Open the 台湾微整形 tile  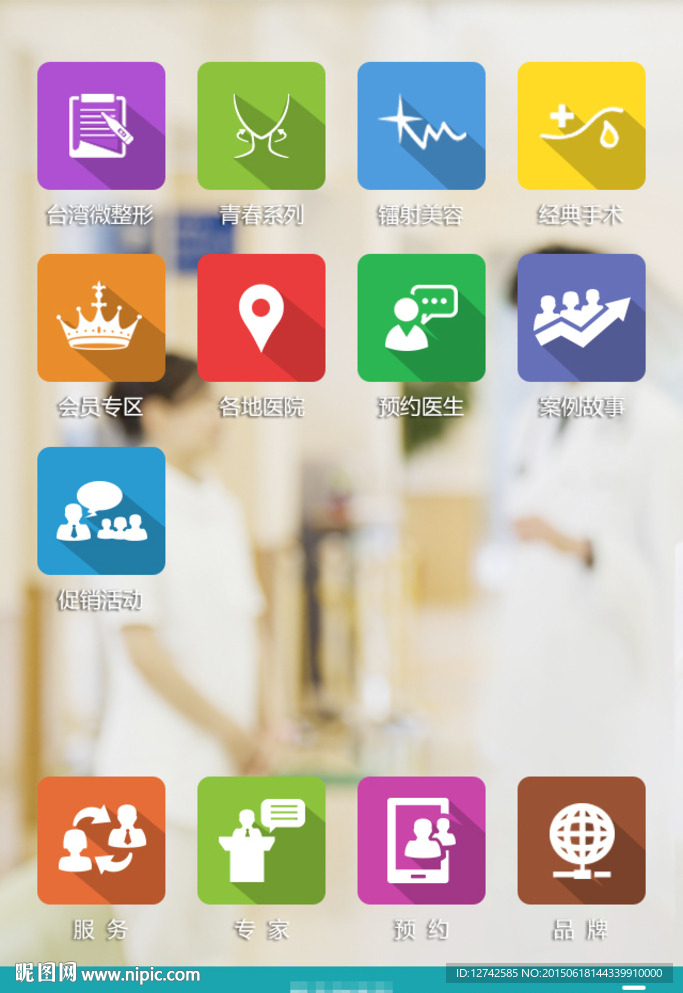point(101,126)
